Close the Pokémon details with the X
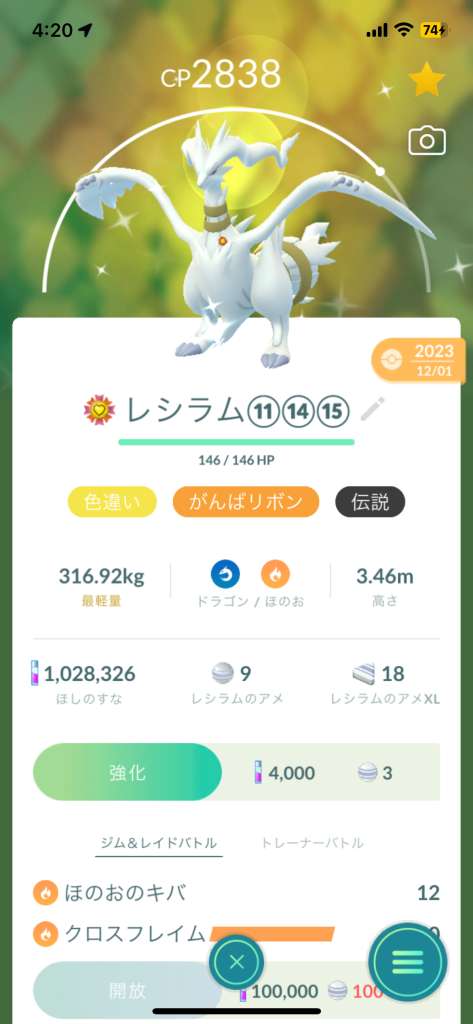The height and width of the screenshot is (1024, 473). (236, 961)
